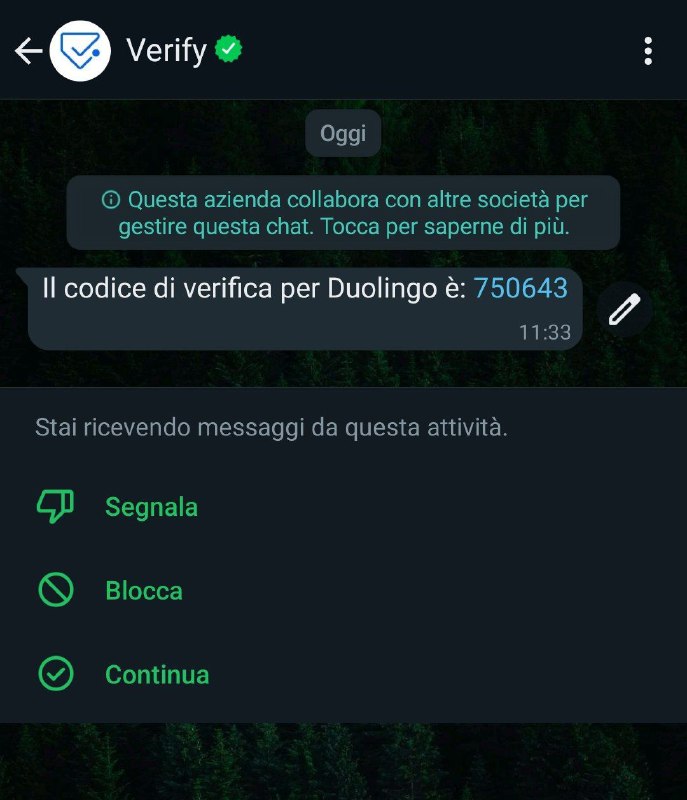Tap the verification code 750643

521,288
